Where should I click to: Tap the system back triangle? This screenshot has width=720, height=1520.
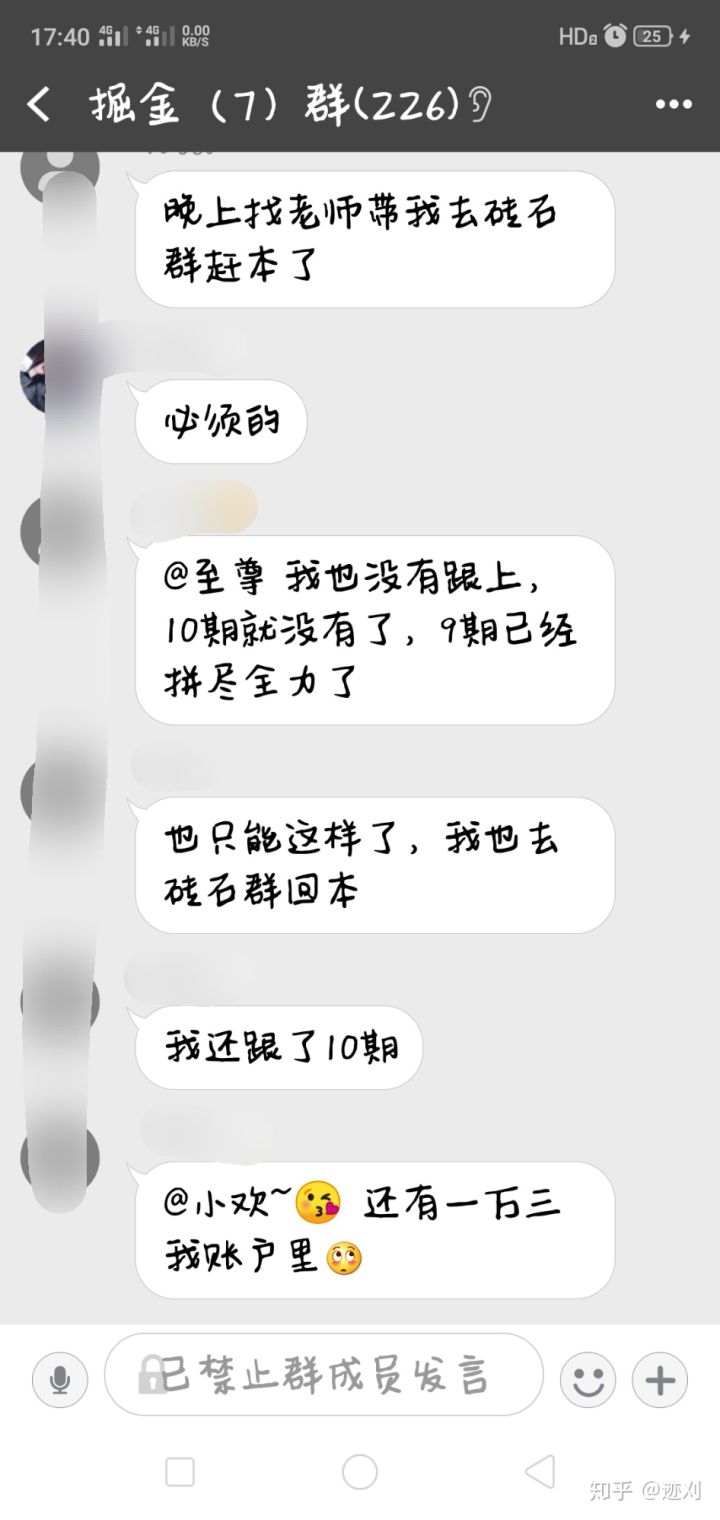(x=539, y=1471)
